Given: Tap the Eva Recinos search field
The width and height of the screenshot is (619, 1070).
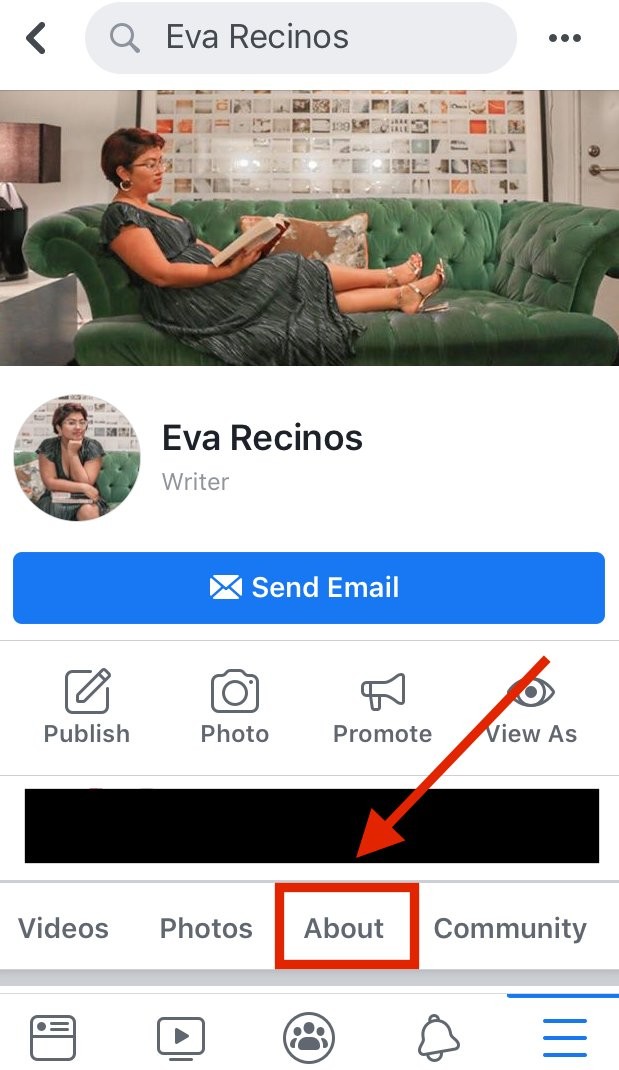Looking at the screenshot, I should [300, 38].
